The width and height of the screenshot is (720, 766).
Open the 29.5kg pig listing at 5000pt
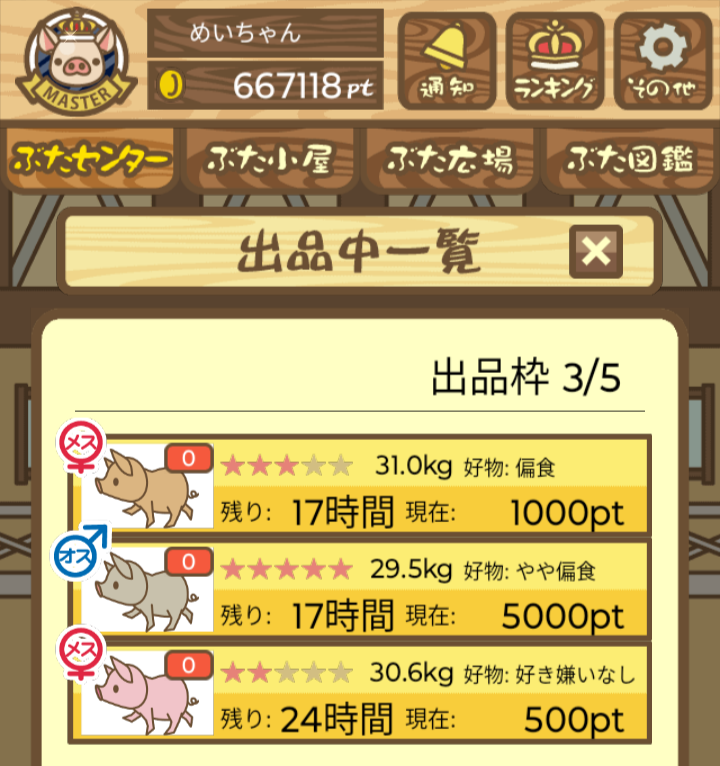pos(360,592)
